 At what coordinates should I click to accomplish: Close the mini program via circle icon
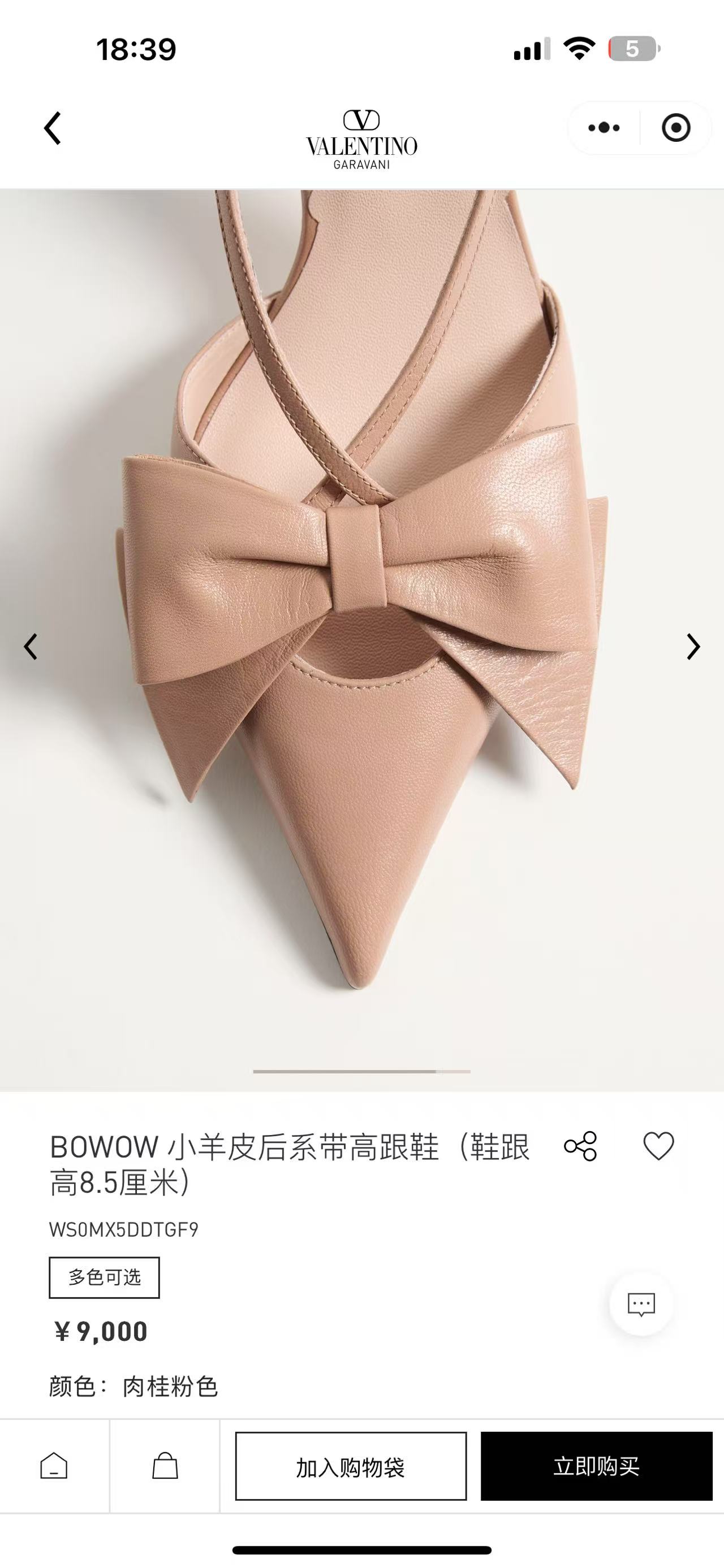tap(675, 128)
